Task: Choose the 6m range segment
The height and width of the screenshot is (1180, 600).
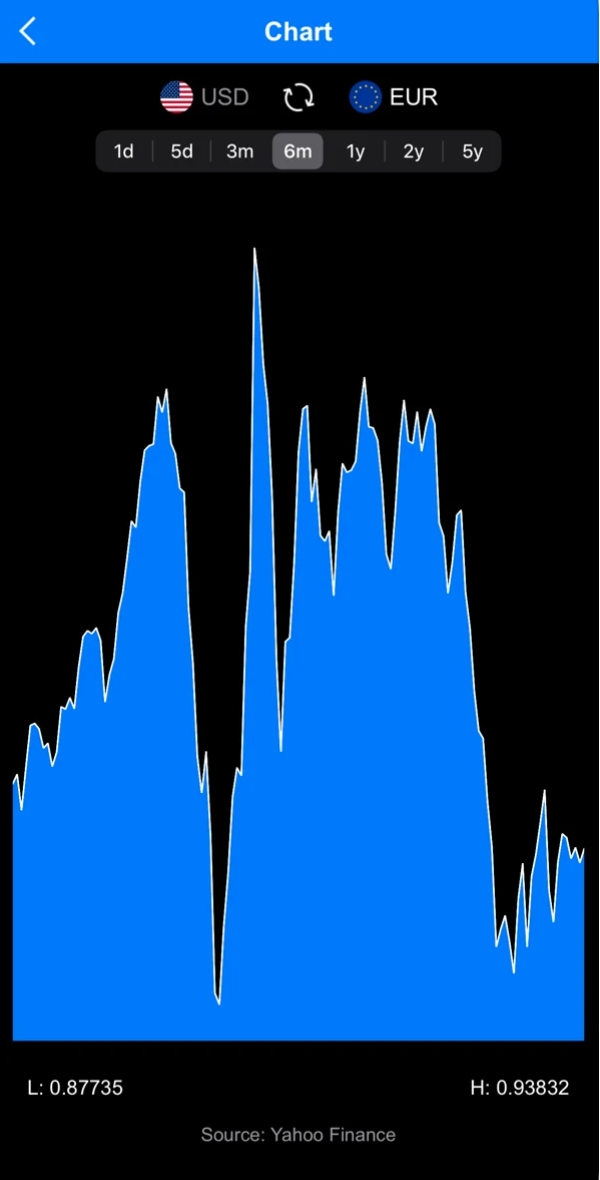Action: (x=298, y=152)
